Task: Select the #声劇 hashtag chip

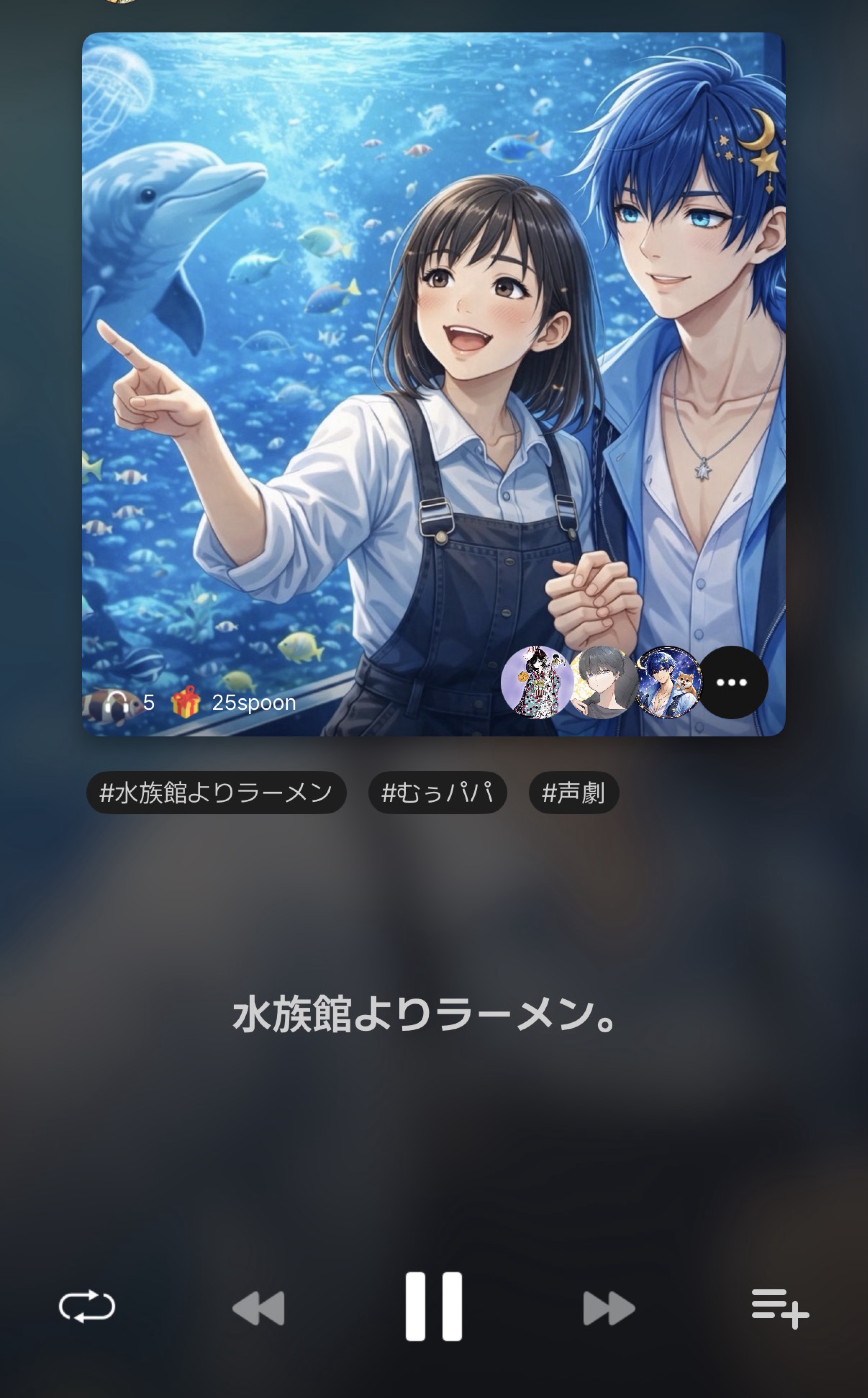Action: [x=574, y=793]
